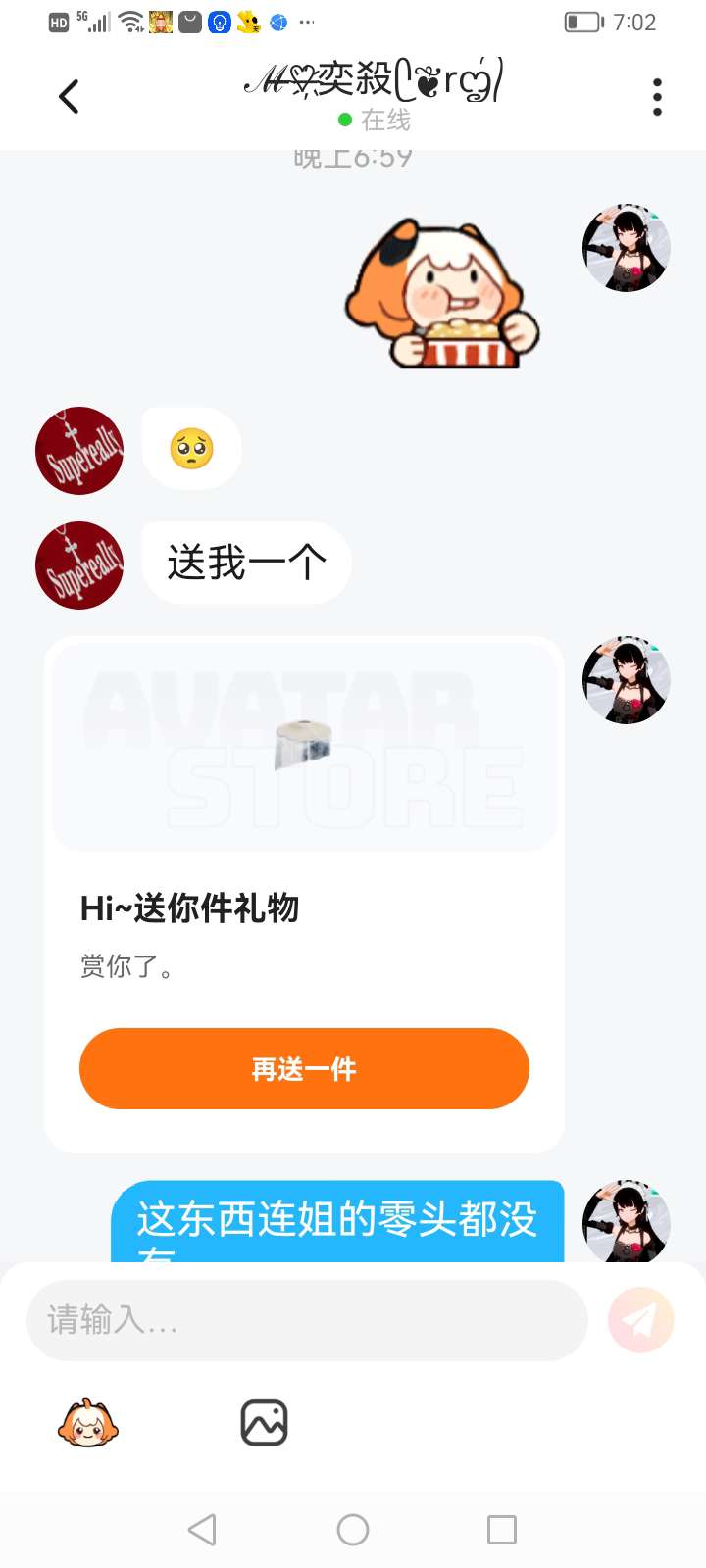This screenshot has height=1568, width=706.
Task: Send the message with paper plane icon
Action: click(640, 1320)
